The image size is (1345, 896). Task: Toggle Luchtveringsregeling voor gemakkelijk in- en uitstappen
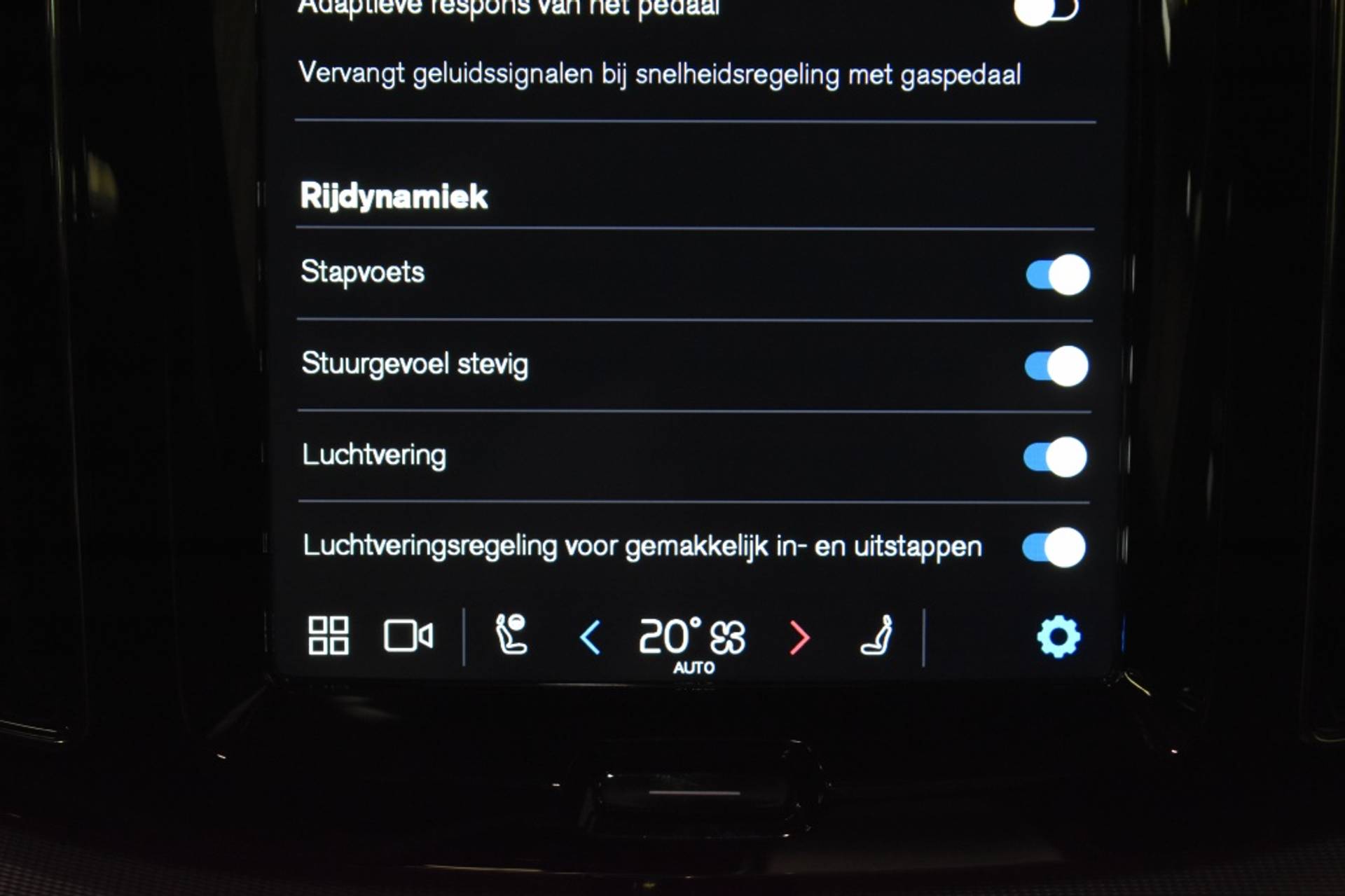[x=1053, y=547]
